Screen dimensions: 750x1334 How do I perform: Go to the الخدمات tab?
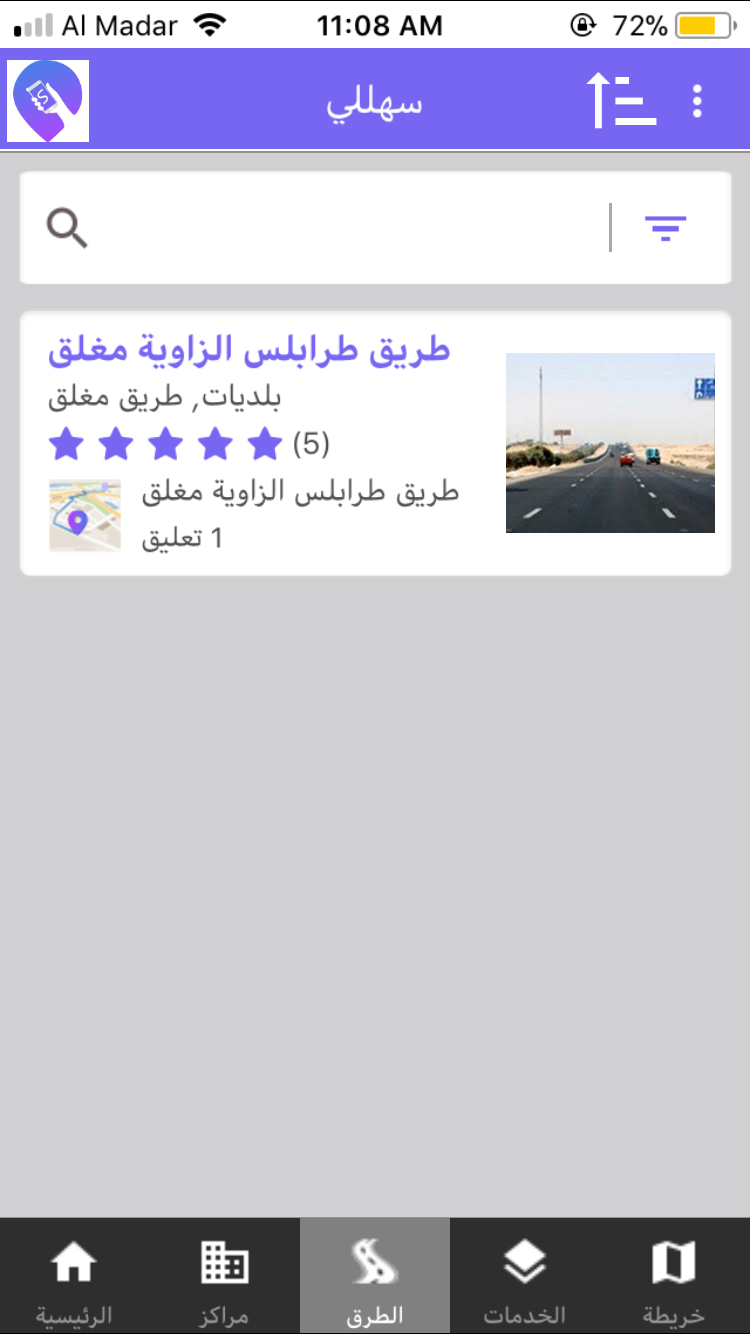pyautogui.click(x=525, y=1276)
